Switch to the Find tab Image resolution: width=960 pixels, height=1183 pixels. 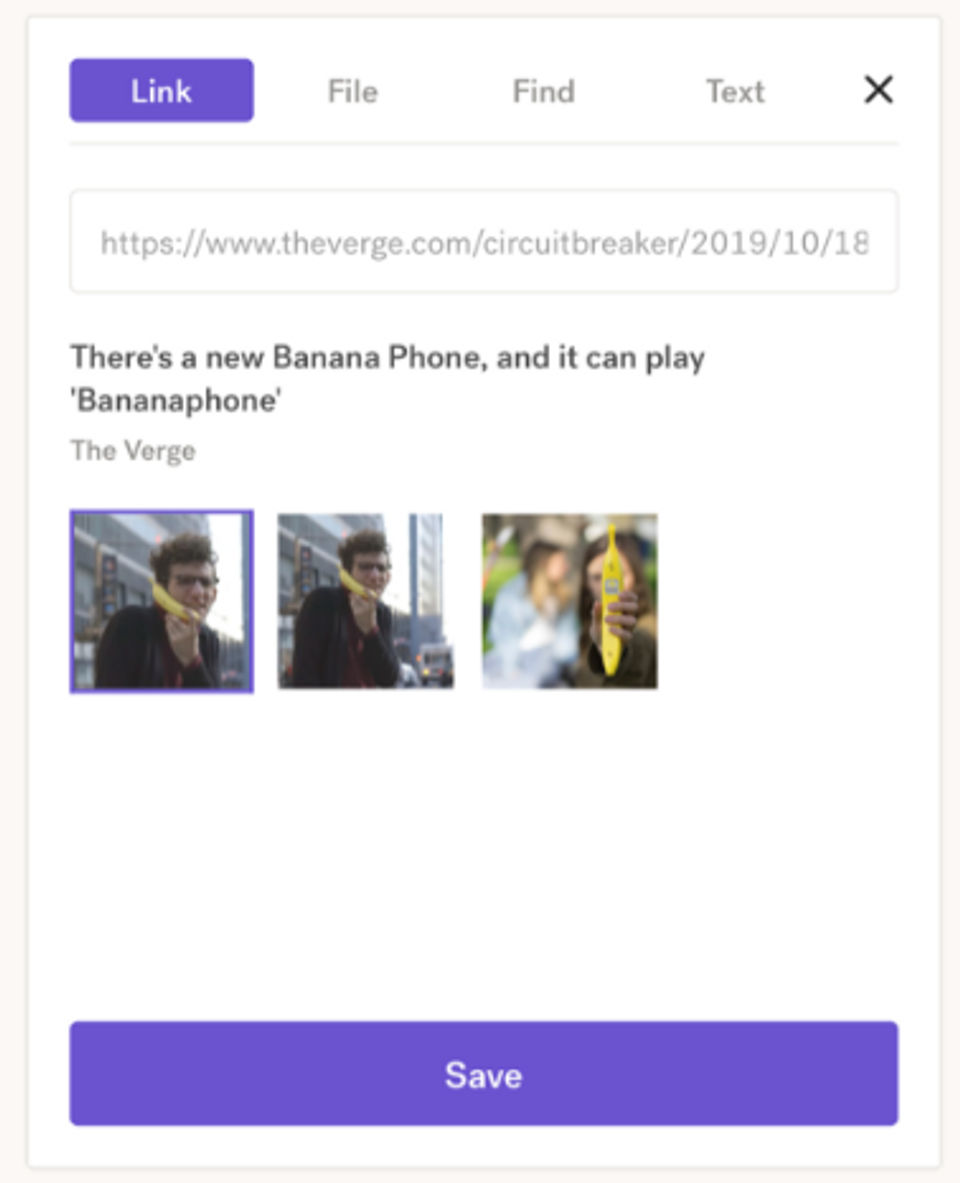click(543, 91)
